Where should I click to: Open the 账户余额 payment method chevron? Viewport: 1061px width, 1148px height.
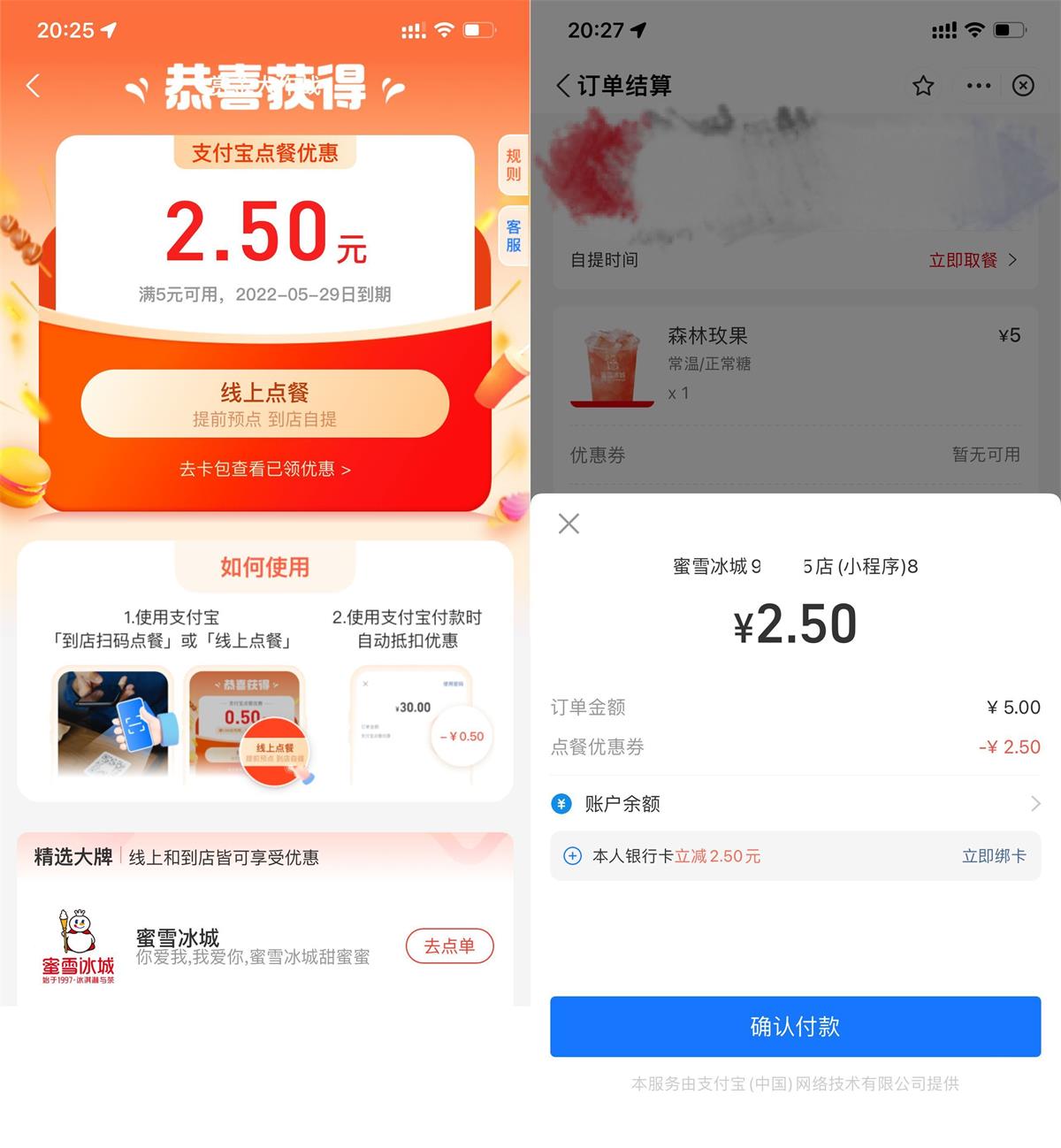(x=1036, y=803)
